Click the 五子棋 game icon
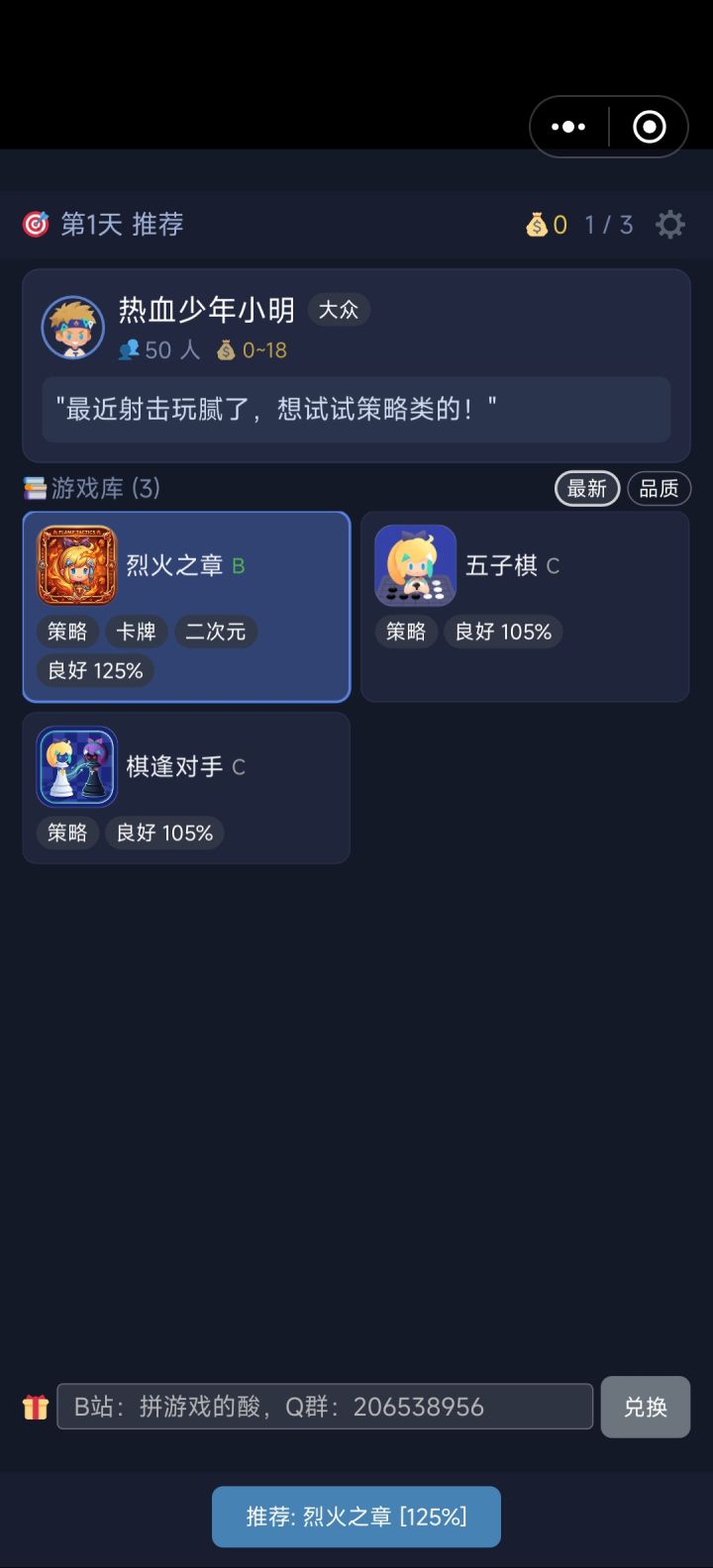Screen dimensions: 713x1568 pyautogui.click(x=414, y=566)
